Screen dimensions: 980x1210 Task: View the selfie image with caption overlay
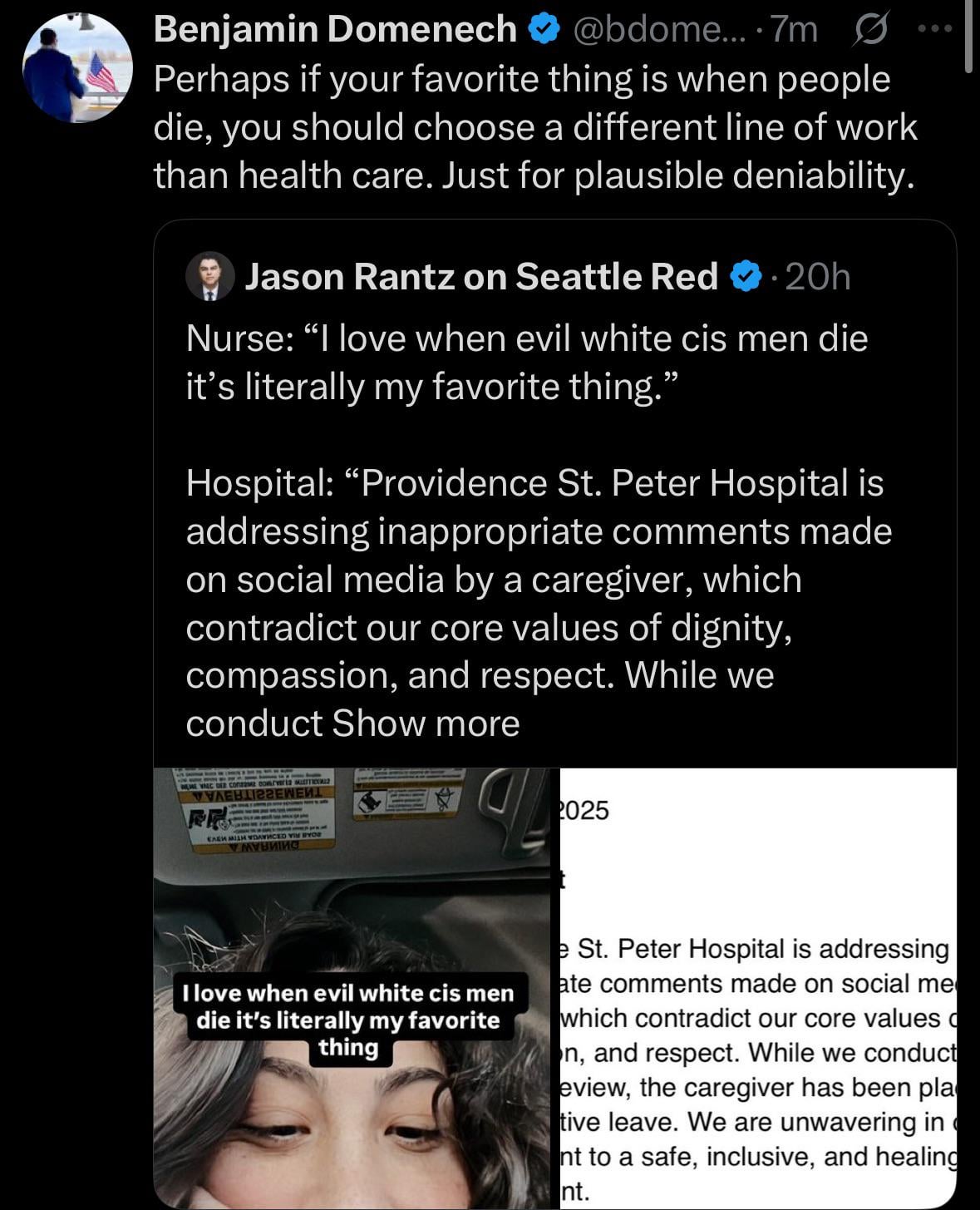click(352, 988)
